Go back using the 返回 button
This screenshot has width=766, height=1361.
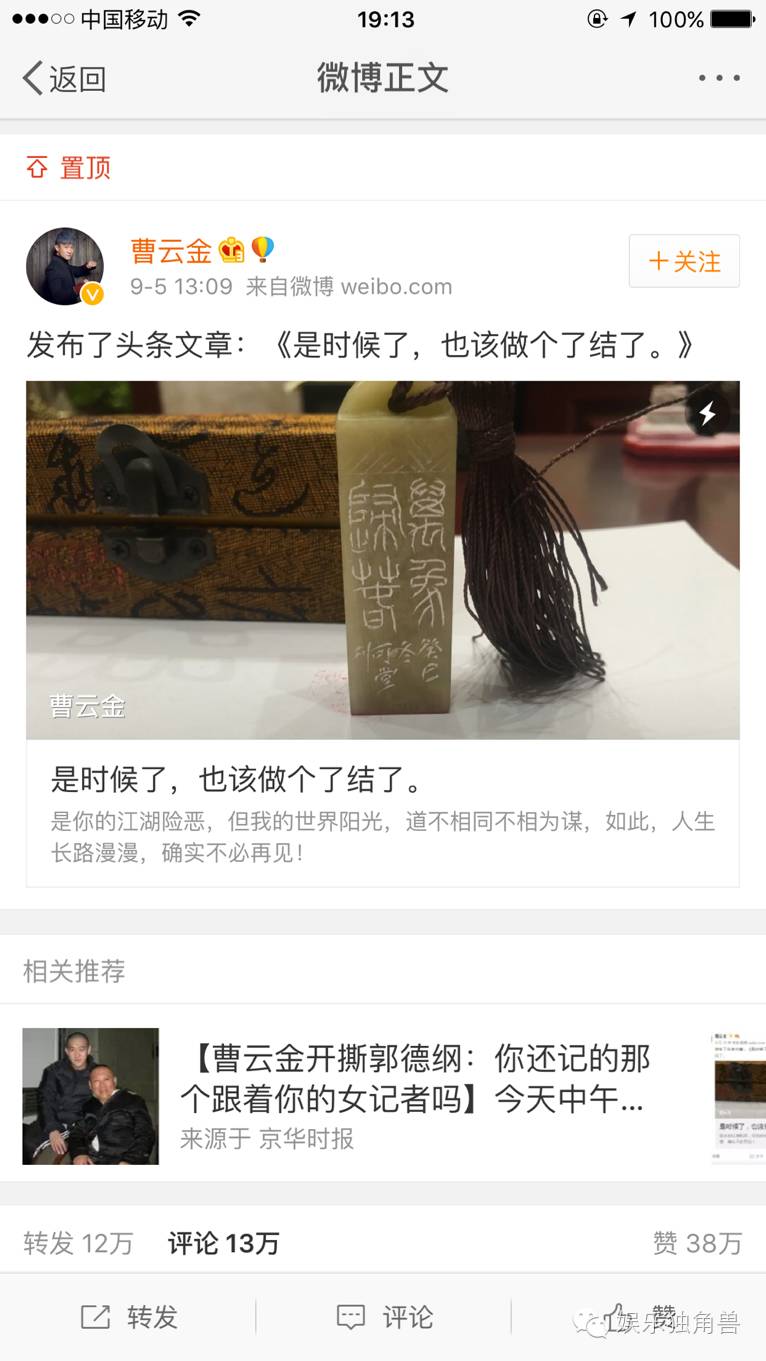coord(64,78)
